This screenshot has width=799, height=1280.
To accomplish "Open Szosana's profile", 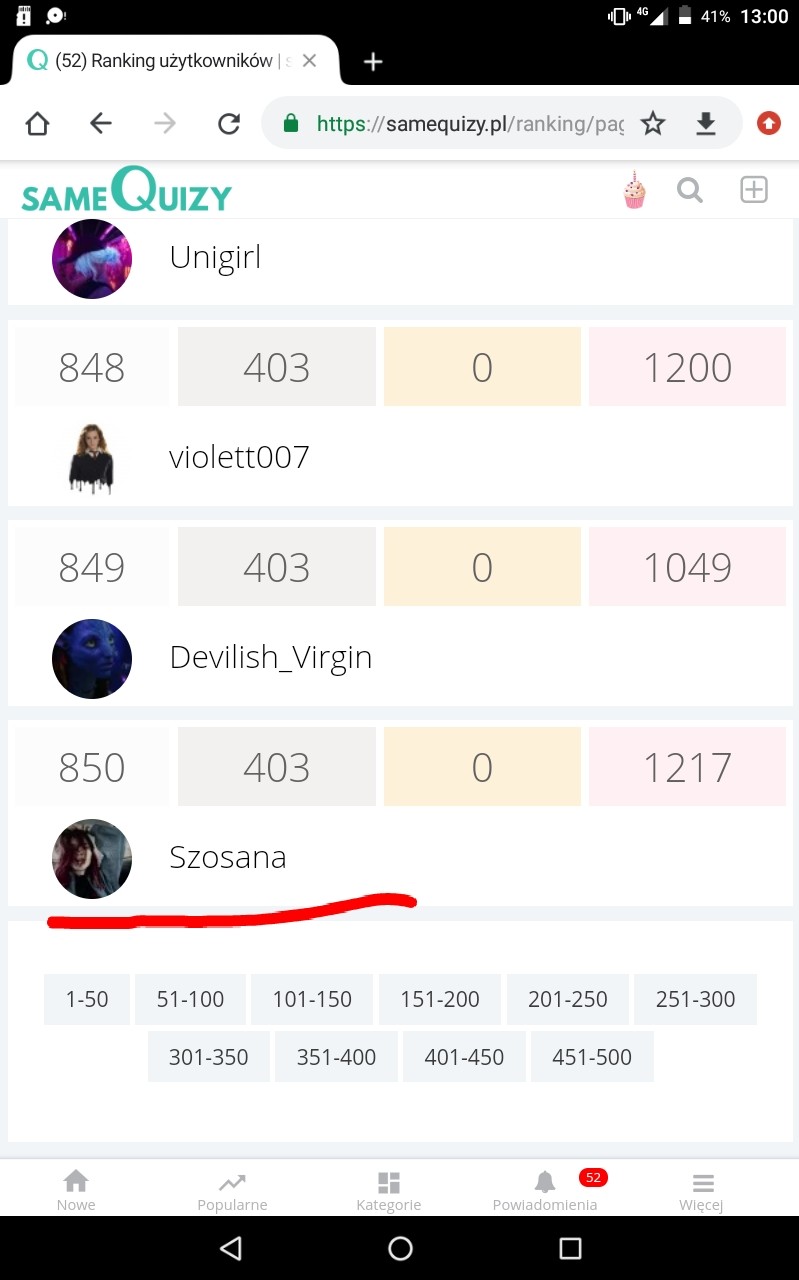I will pos(227,858).
